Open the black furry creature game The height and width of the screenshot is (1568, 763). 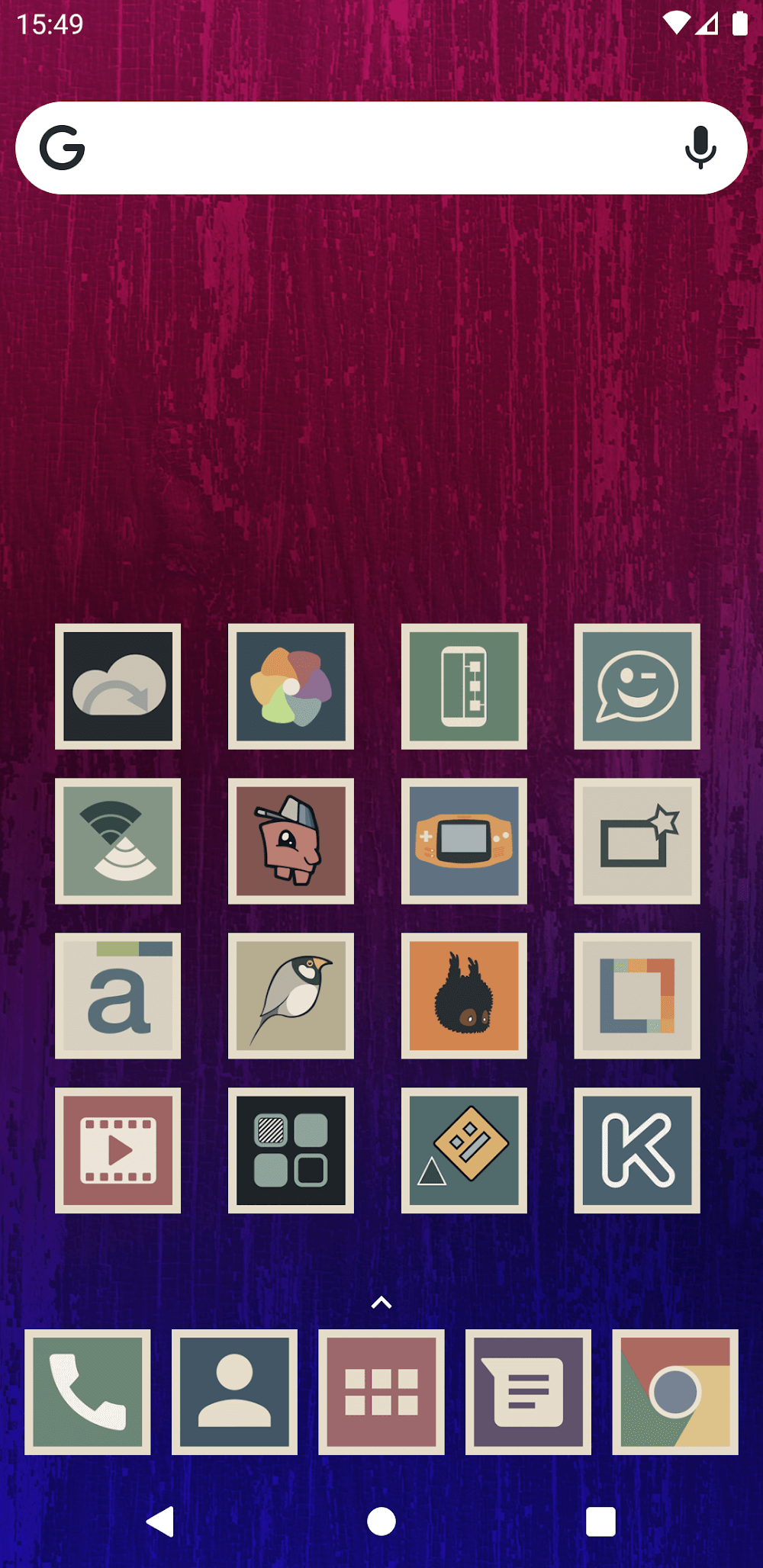[x=464, y=996]
